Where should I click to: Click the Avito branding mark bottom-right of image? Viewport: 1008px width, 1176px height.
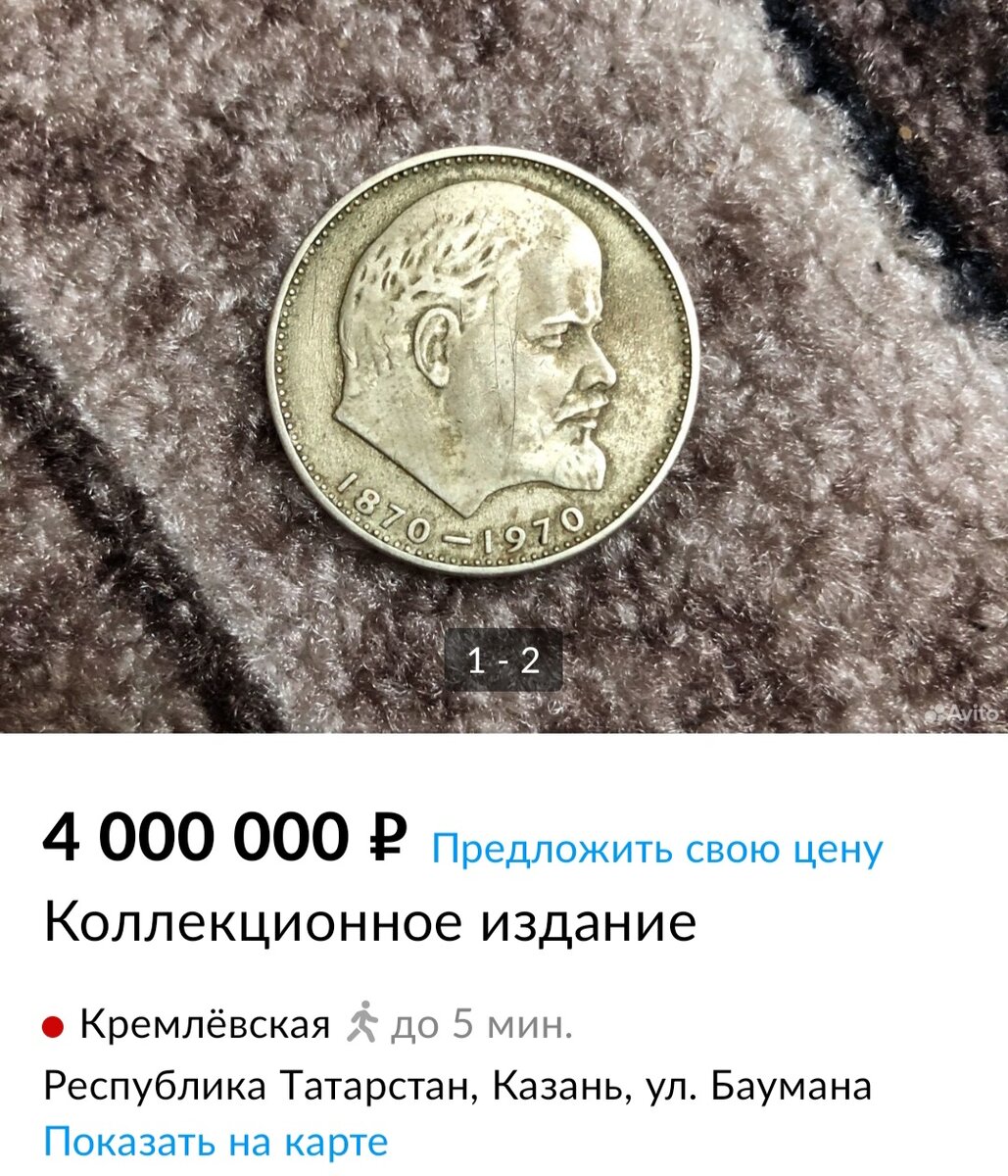pyautogui.click(x=963, y=714)
